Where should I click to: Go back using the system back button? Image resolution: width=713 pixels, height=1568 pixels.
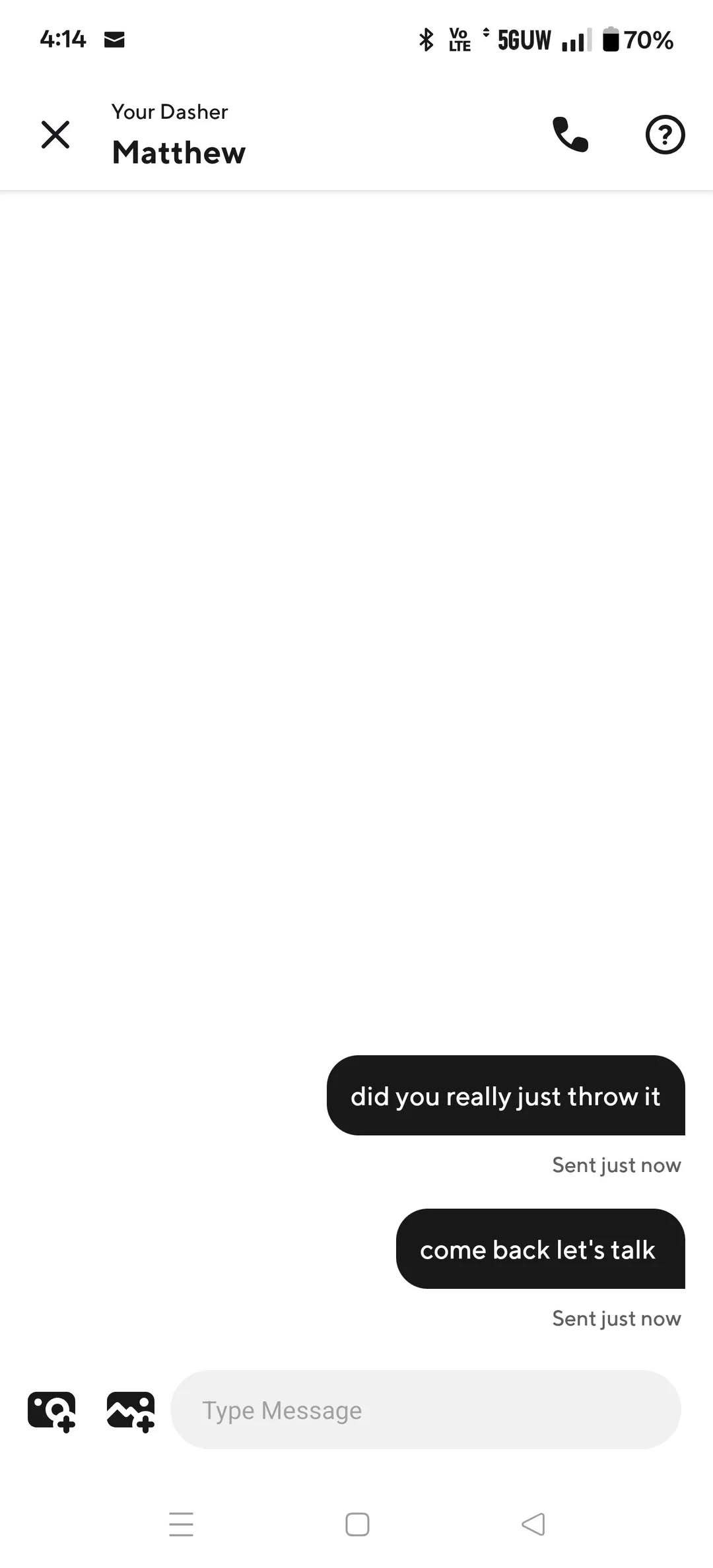pyautogui.click(x=533, y=1524)
